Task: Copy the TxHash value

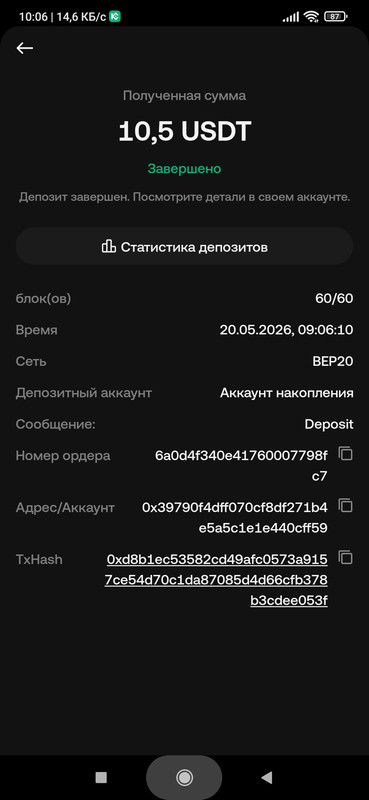Action: 346,558
